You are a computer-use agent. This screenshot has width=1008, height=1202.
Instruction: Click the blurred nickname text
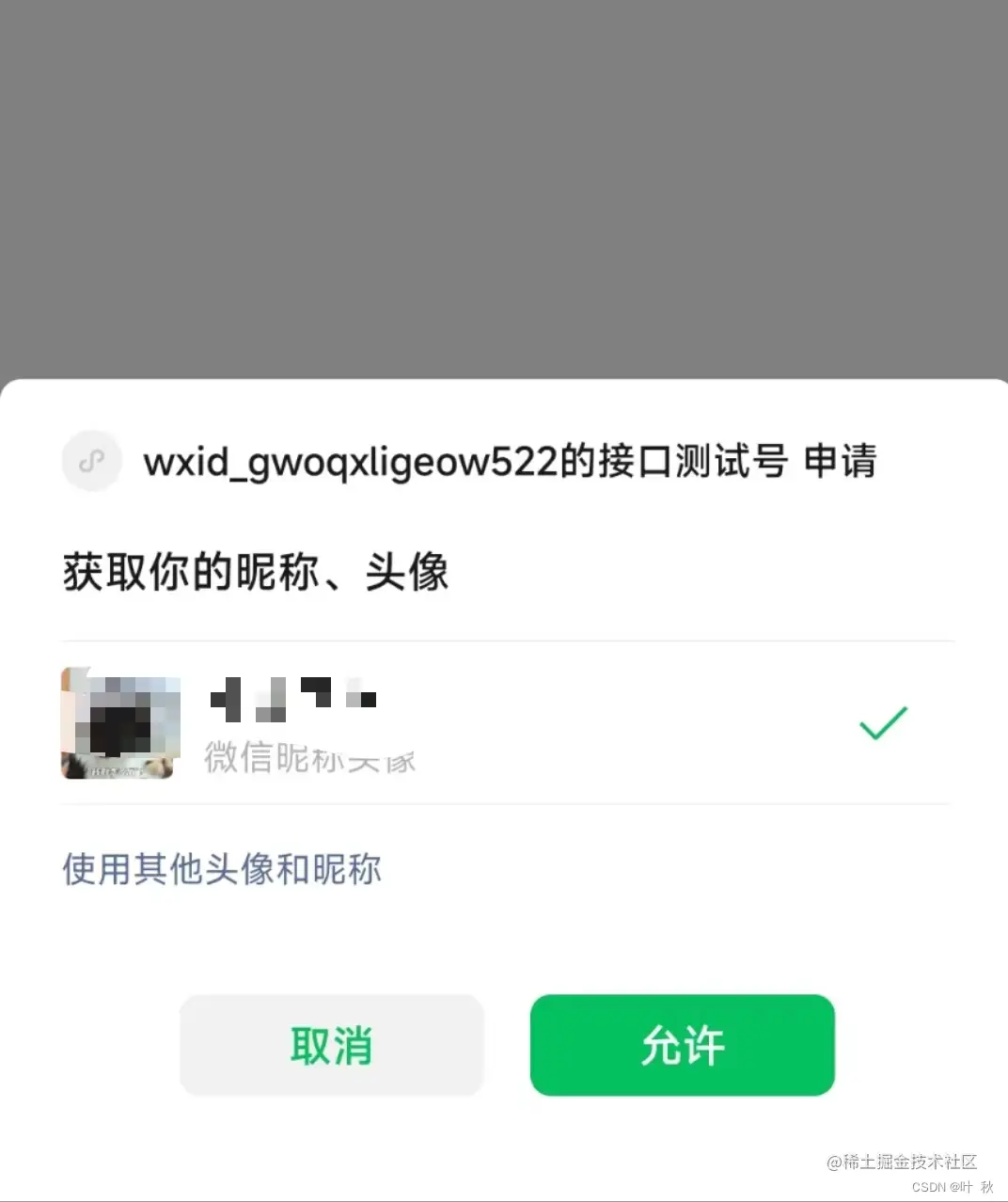[x=291, y=698]
